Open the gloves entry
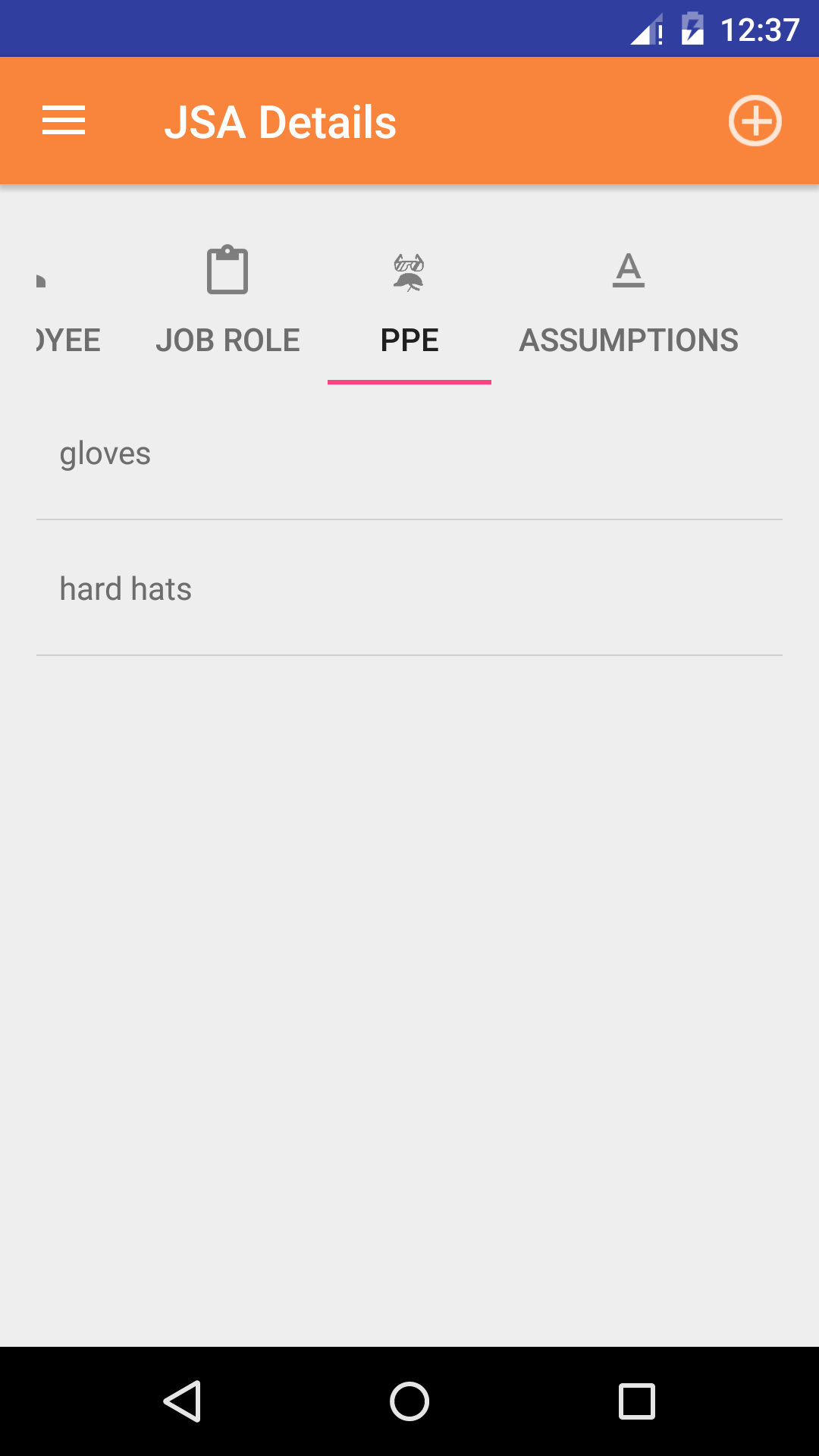Viewport: 819px width, 1456px height. tap(409, 453)
